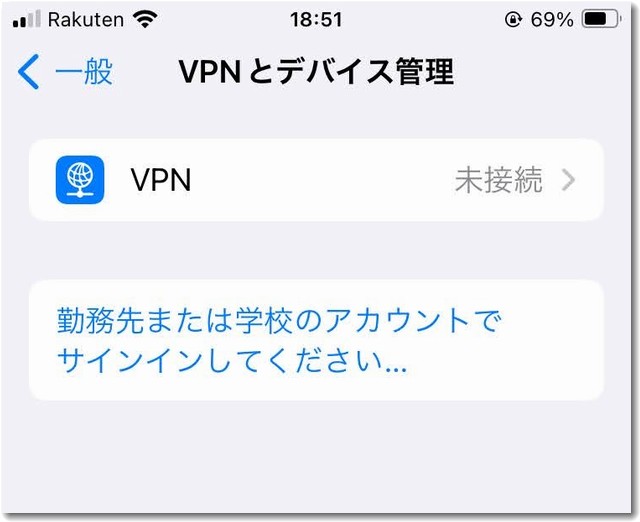Tap 勤務先または学校のアカウントでサインイン link
Image resolution: width=640 pixels, height=522 pixels.
[x=278, y=341]
